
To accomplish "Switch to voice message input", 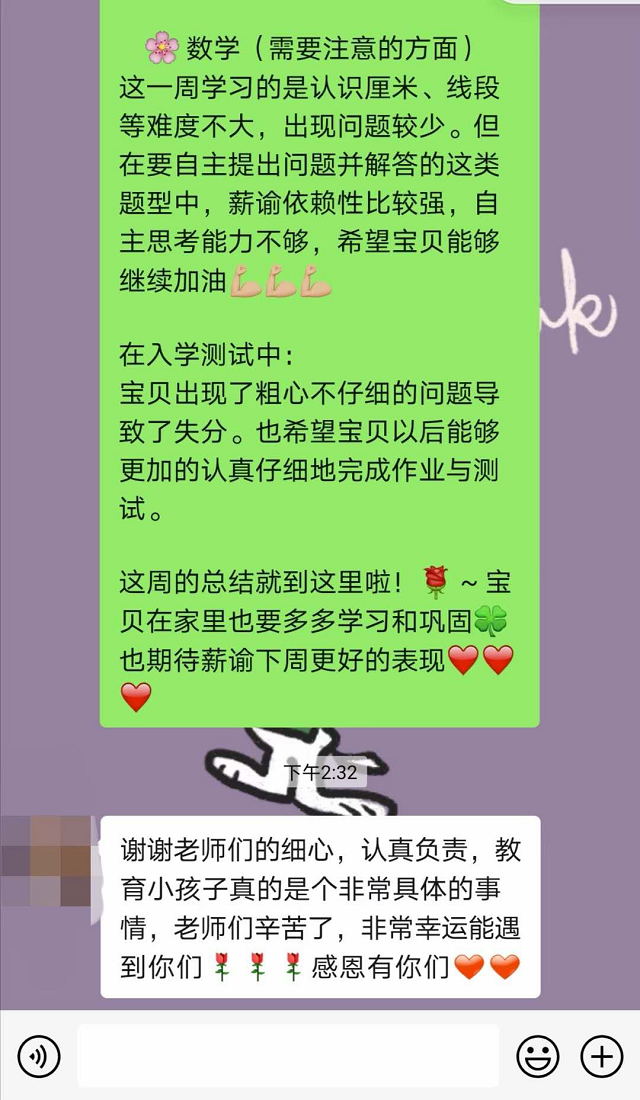I will click(39, 1056).
